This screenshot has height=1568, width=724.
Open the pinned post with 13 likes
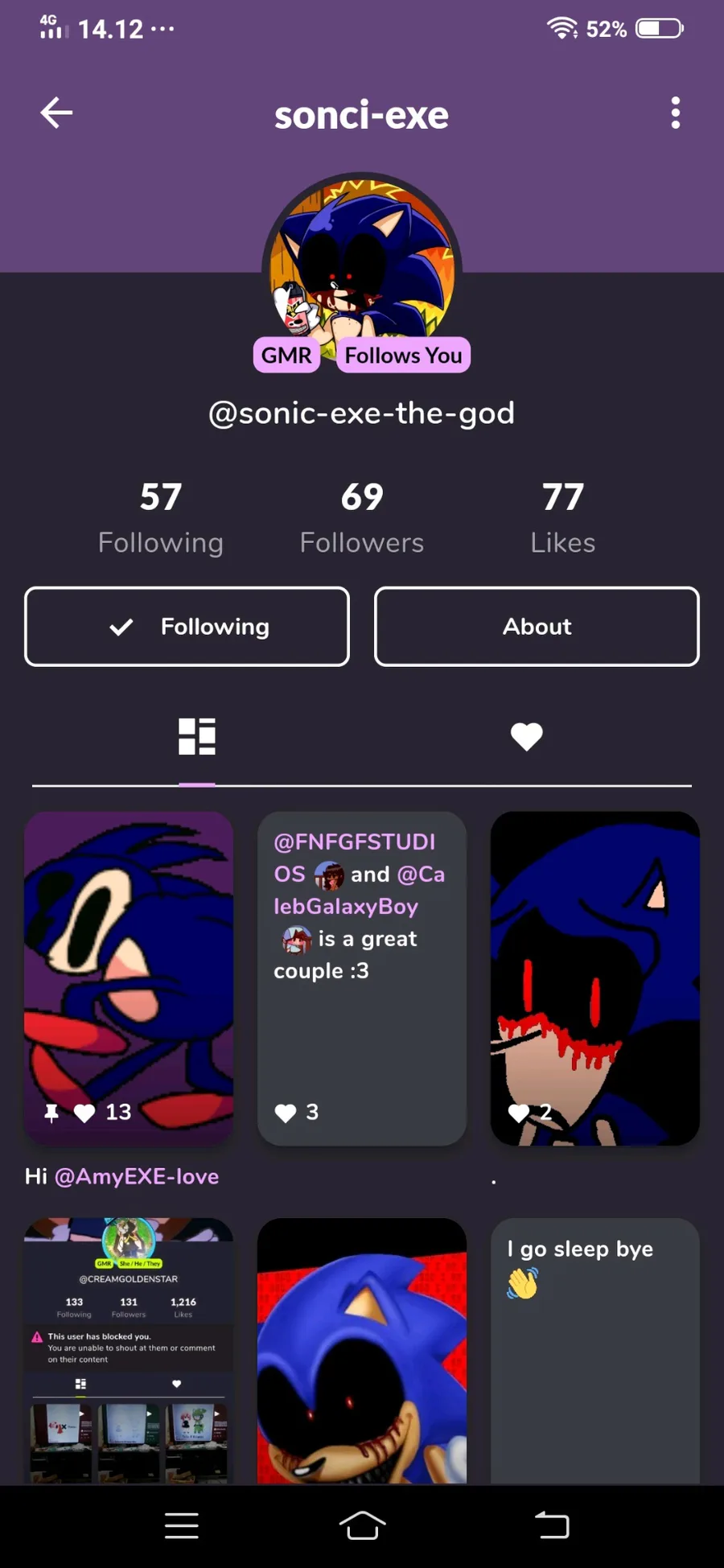pyautogui.click(x=129, y=978)
